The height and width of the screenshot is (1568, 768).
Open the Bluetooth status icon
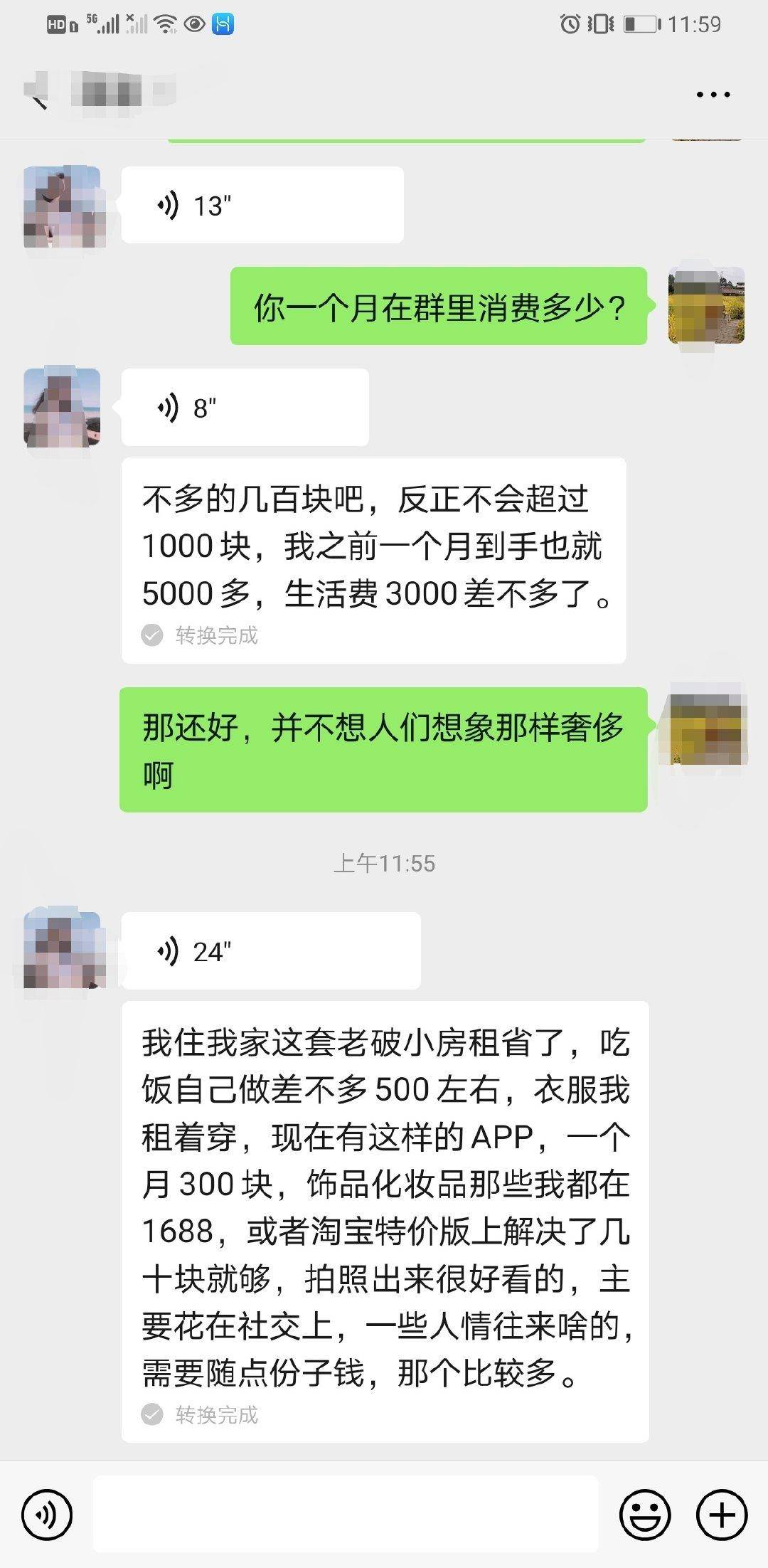pos(223,23)
